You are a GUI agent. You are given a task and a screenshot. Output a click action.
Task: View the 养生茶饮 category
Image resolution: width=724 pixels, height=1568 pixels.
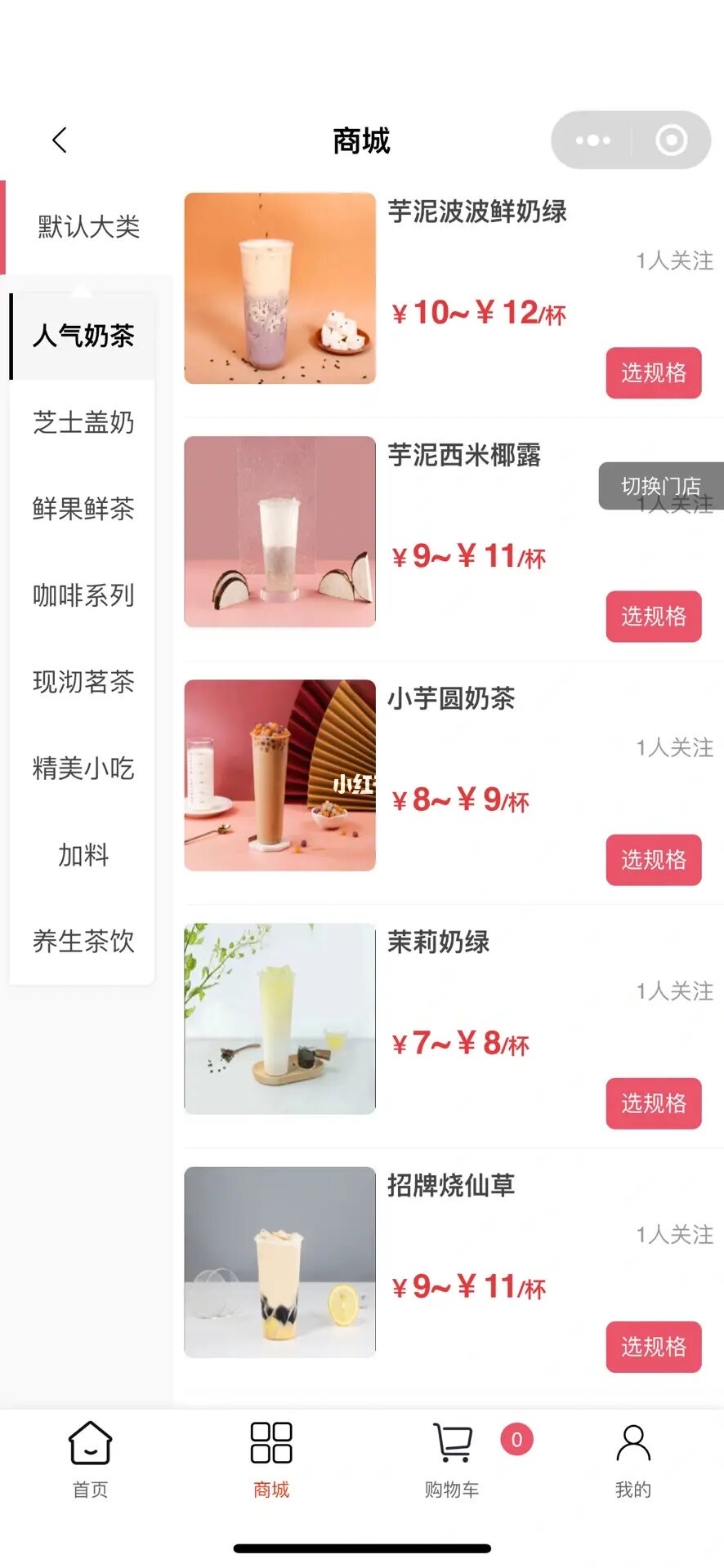tap(83, 942)
